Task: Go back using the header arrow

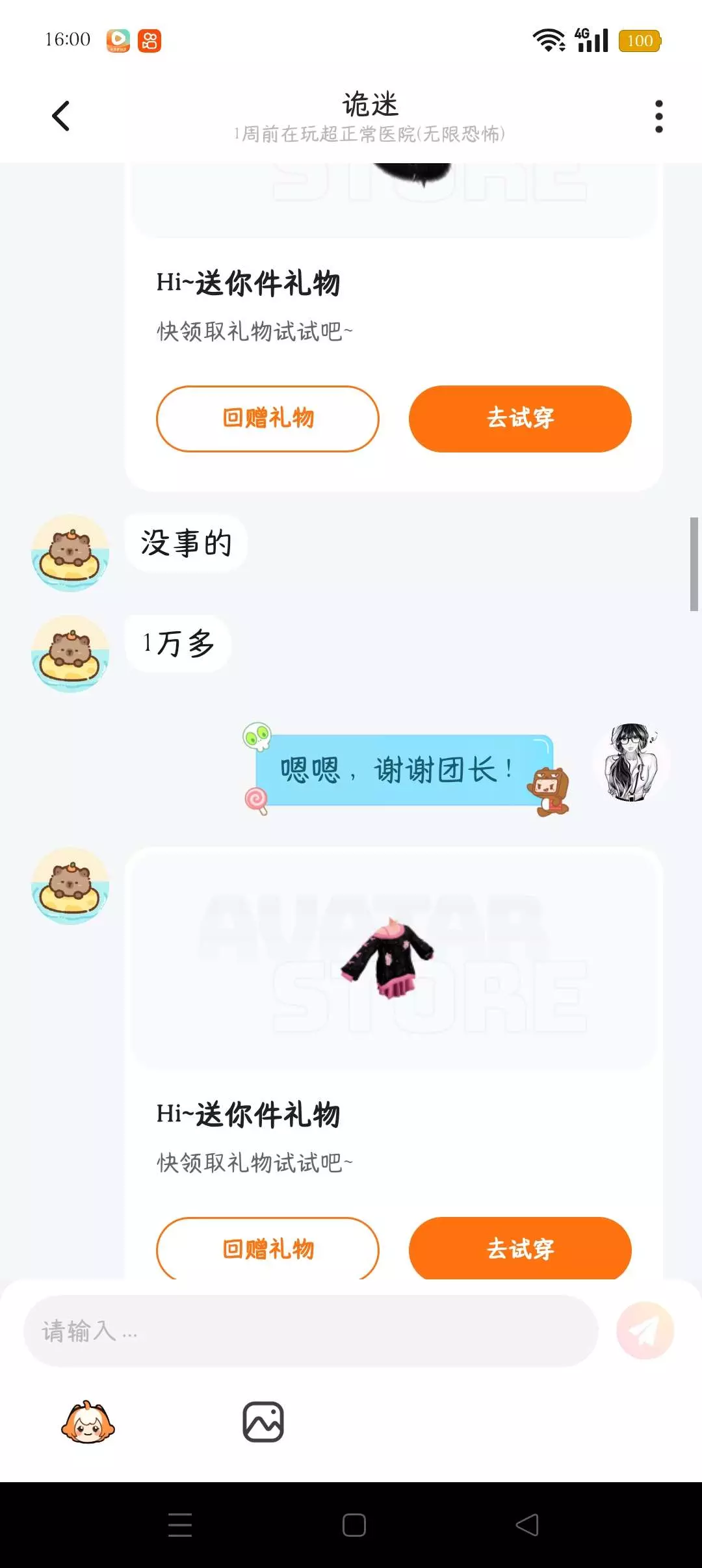Action: click(x=60, y=116)
